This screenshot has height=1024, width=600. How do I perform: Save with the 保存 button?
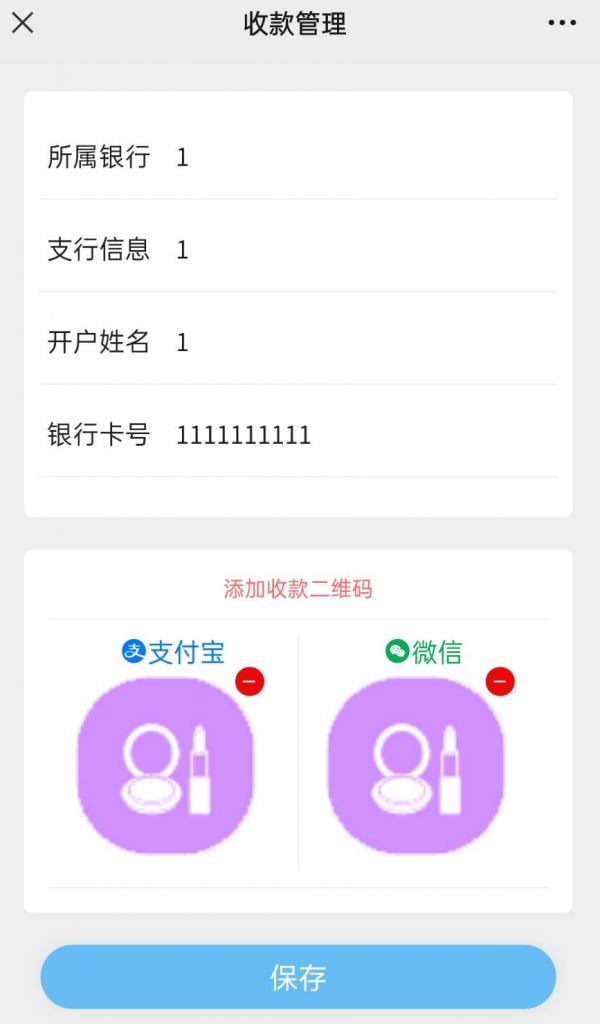(298, 977)
